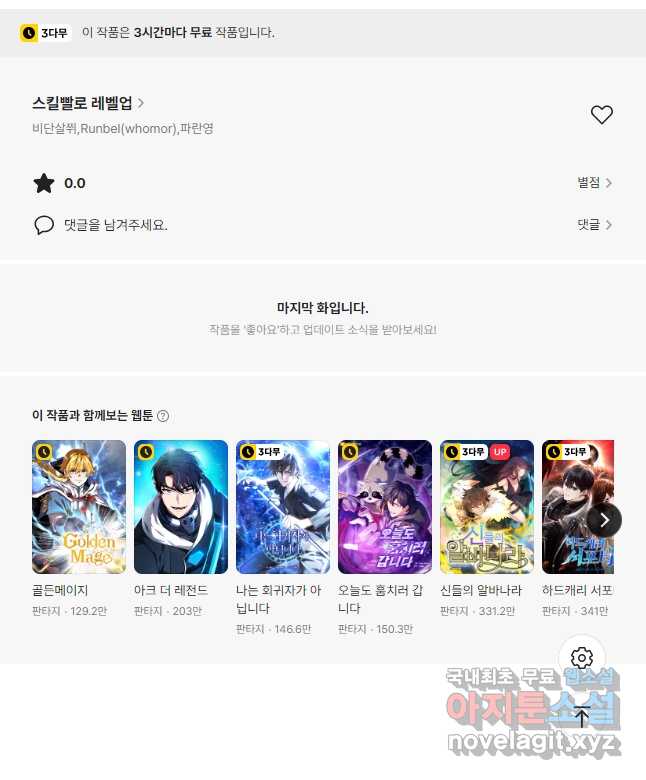Open the 별점 rating page
Screen dimensions: 646x780
click(x=594, y=183)
